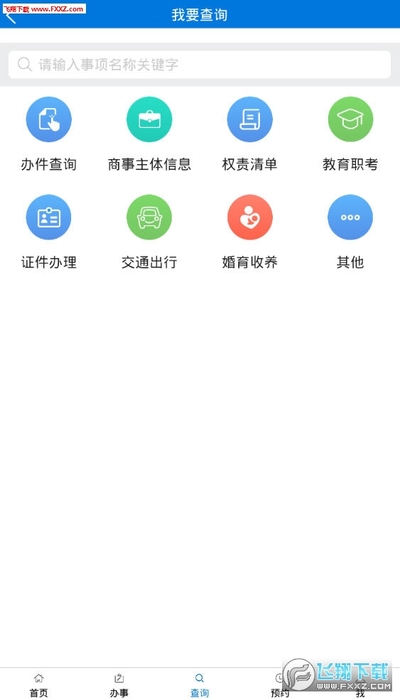
Task: Open 其他 for more categories
Action: pos(350,232)
